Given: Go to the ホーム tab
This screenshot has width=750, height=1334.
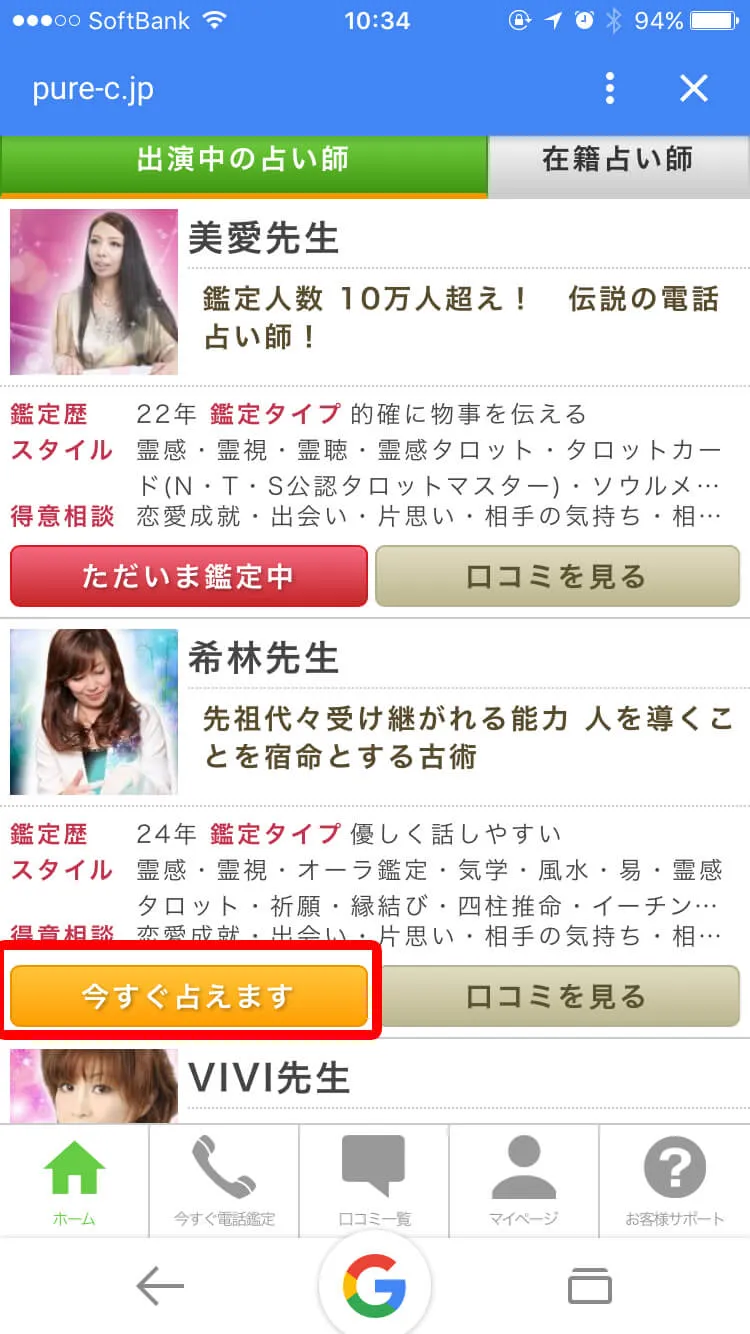Looking at the screenshot, I should pos(75,1180).
